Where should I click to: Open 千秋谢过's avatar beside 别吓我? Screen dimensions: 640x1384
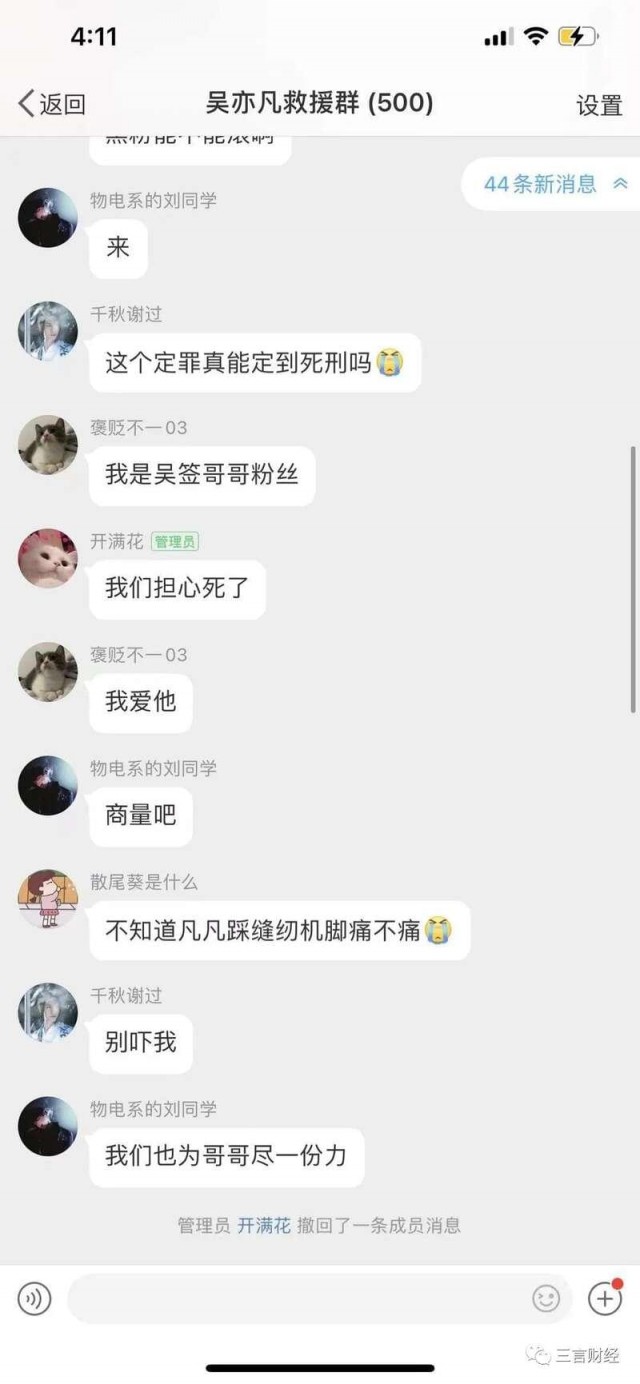point(48,1012)
